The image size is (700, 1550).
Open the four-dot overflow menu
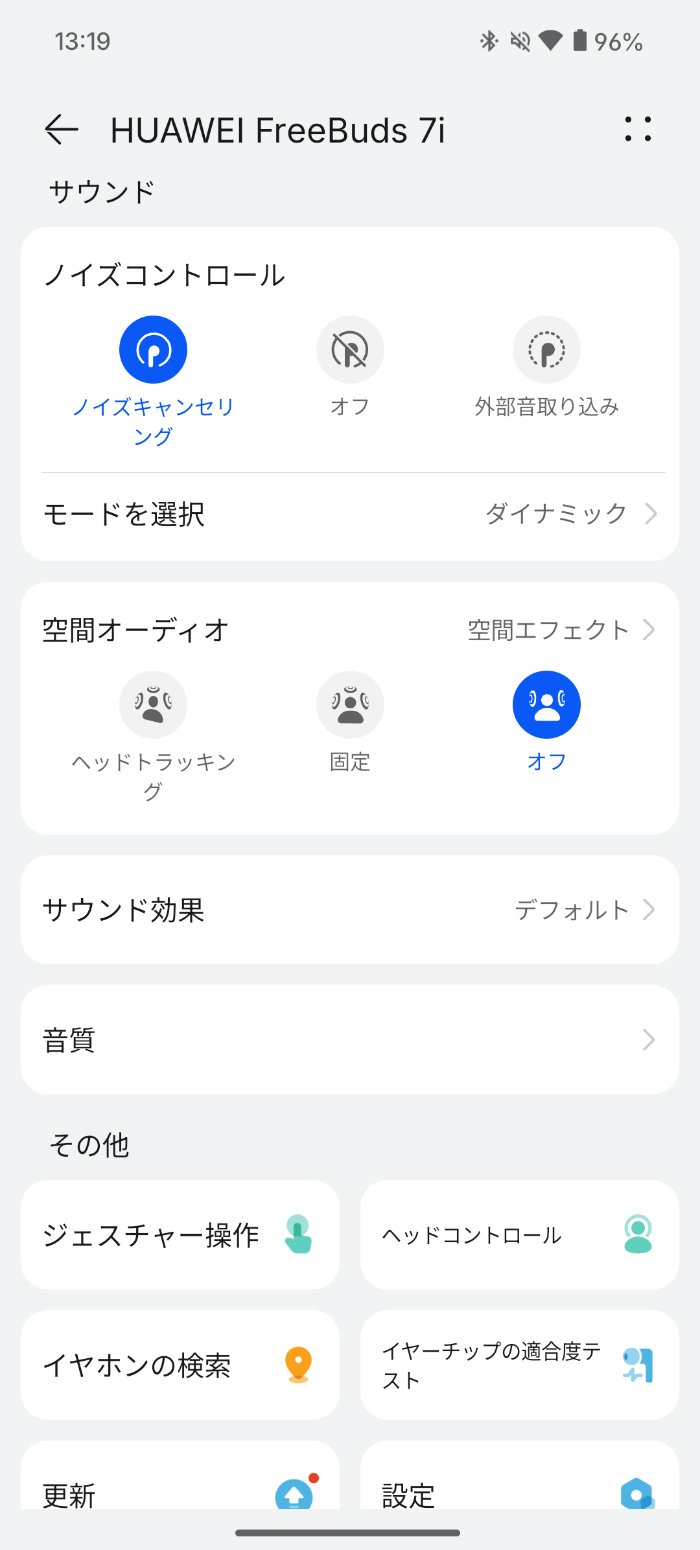637,130
